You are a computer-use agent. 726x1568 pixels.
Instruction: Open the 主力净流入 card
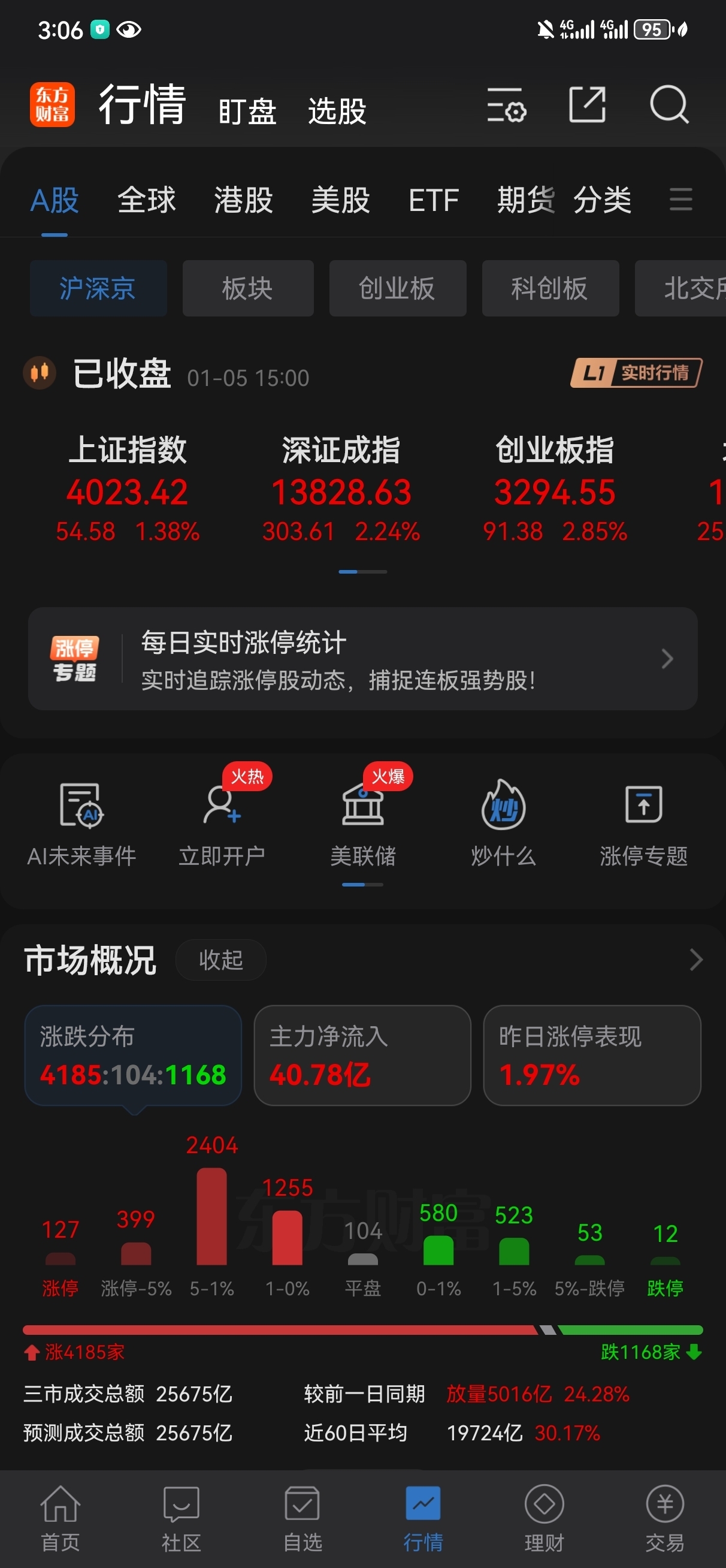coord(361,1056)
